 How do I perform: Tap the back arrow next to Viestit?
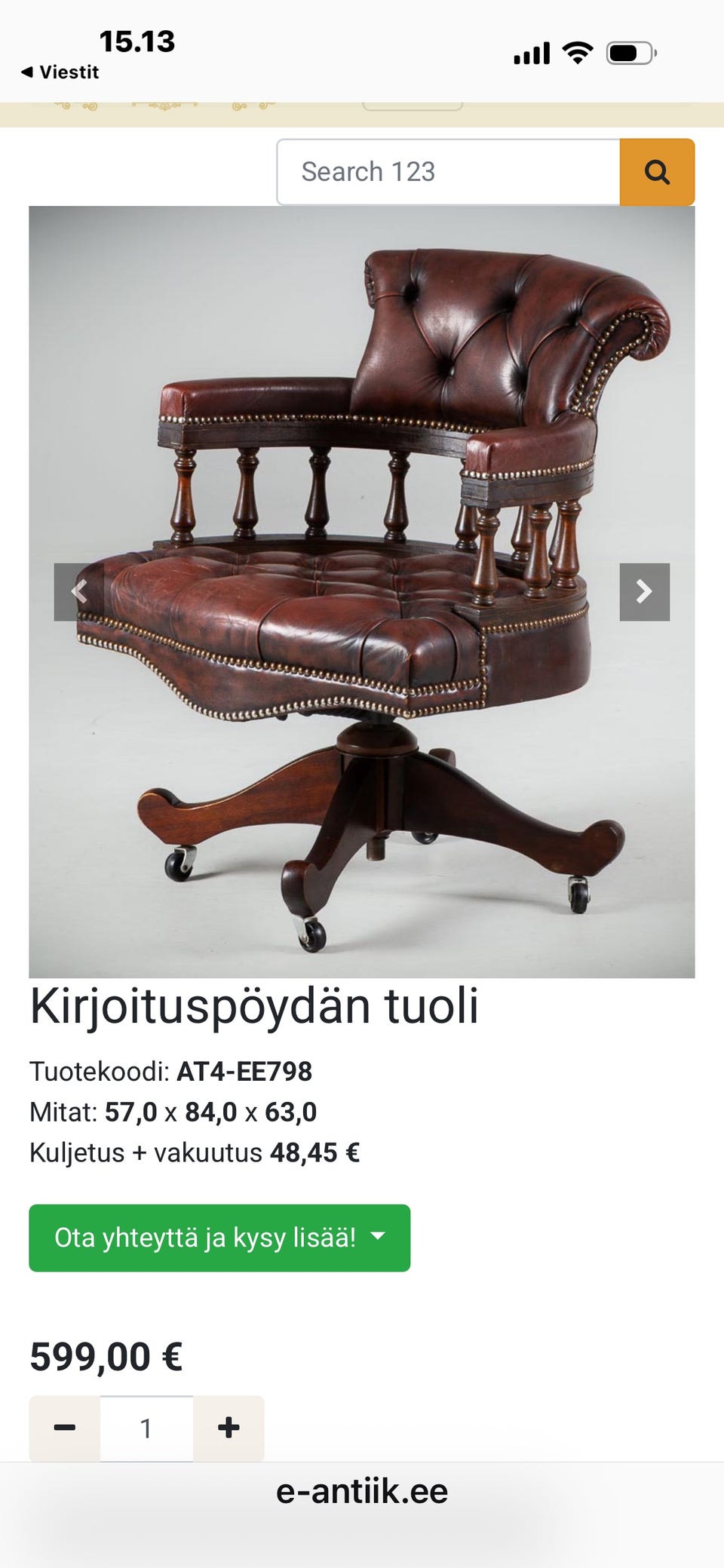coord(26,72)
